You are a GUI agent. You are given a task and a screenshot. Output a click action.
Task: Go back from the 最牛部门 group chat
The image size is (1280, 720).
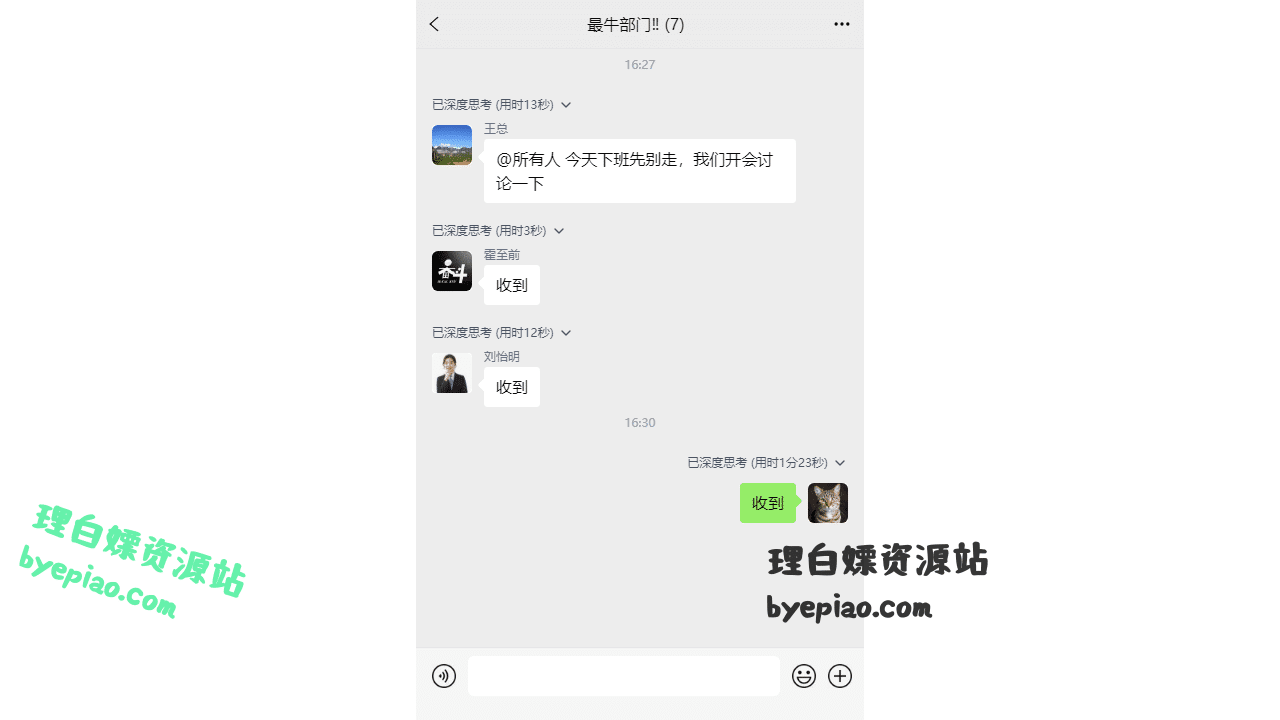coord(434,24)
